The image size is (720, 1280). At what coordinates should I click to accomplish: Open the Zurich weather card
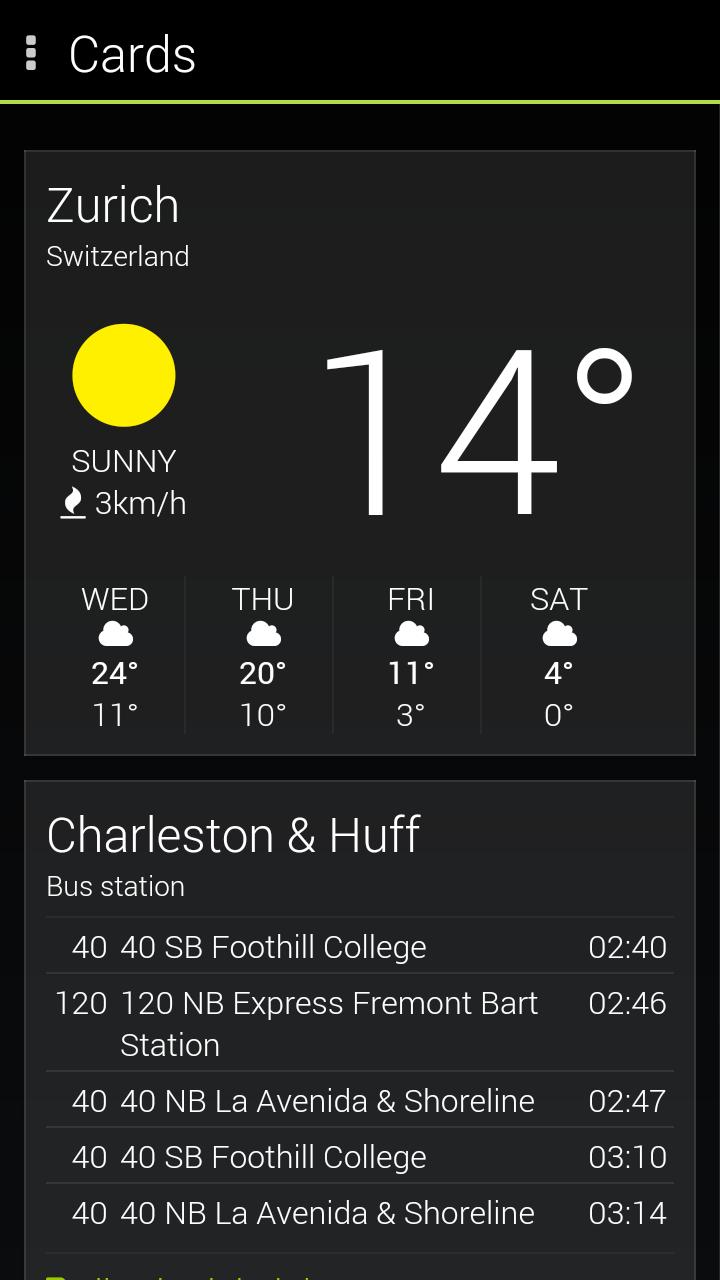click(x=359, y=450)
